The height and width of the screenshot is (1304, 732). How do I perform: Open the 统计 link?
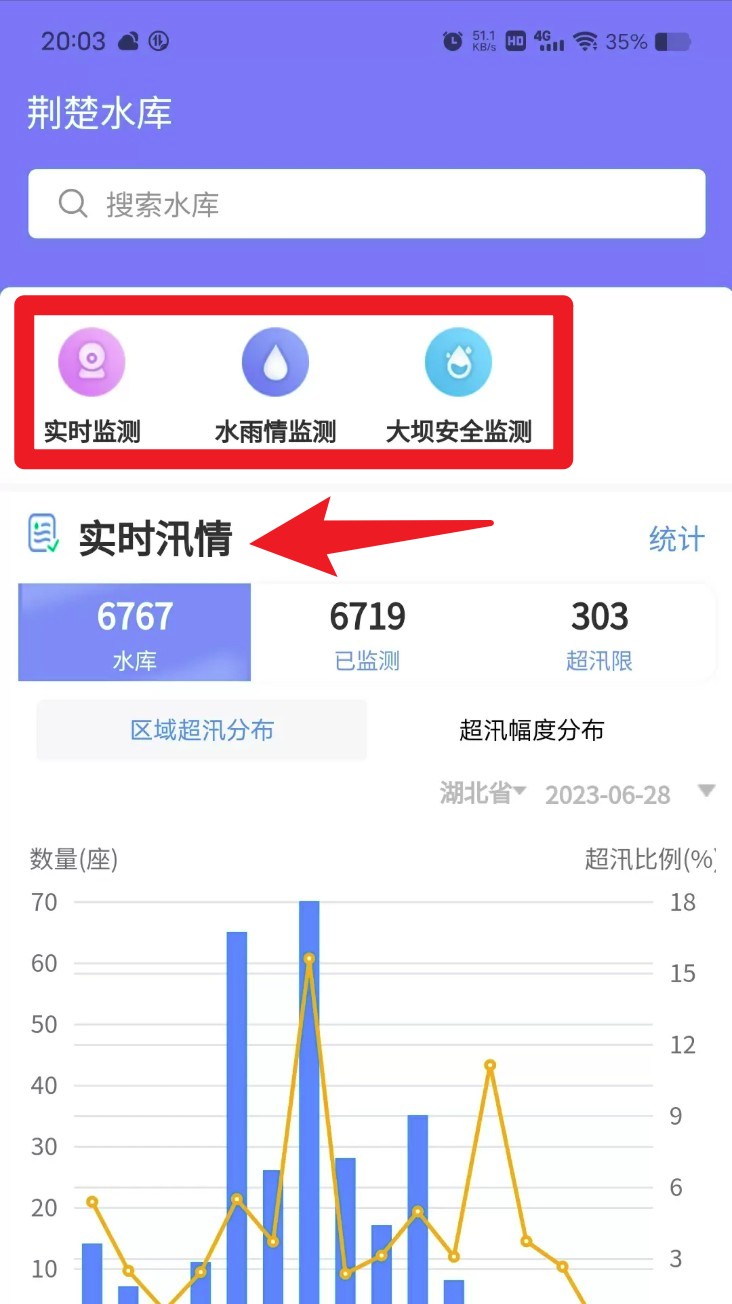(676, 539)
